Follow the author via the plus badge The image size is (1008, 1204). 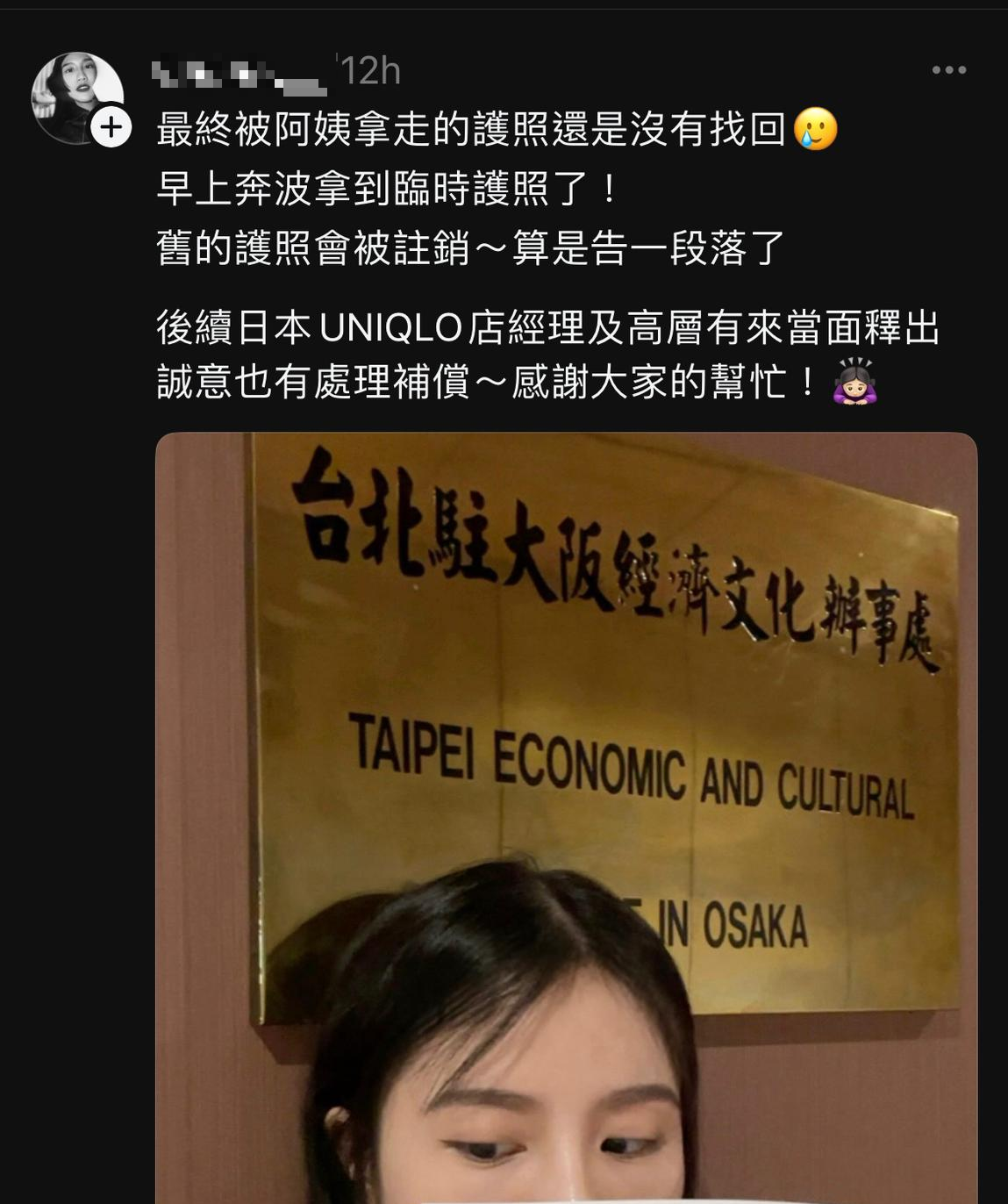point(111,128)
